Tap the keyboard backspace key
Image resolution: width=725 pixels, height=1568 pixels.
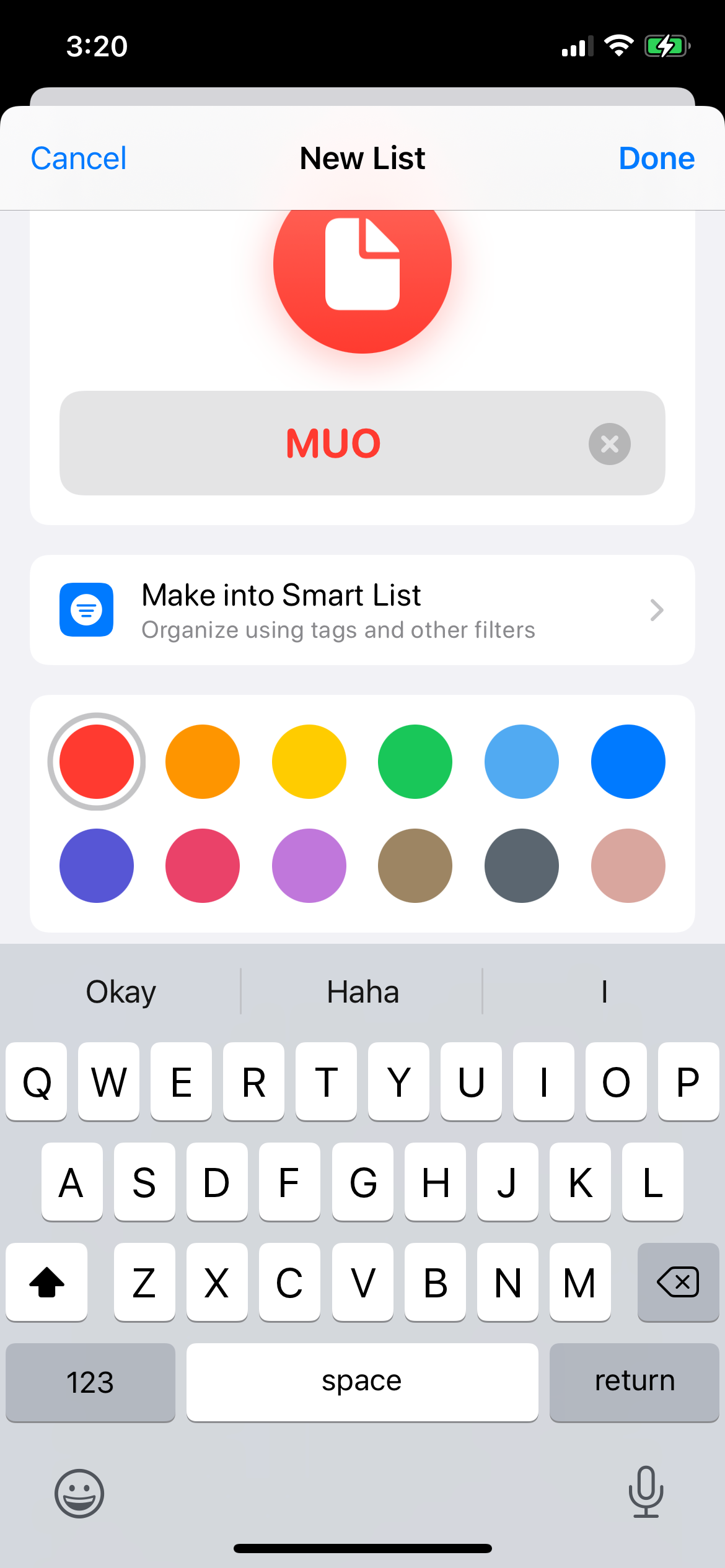[x=678, y=1282]
